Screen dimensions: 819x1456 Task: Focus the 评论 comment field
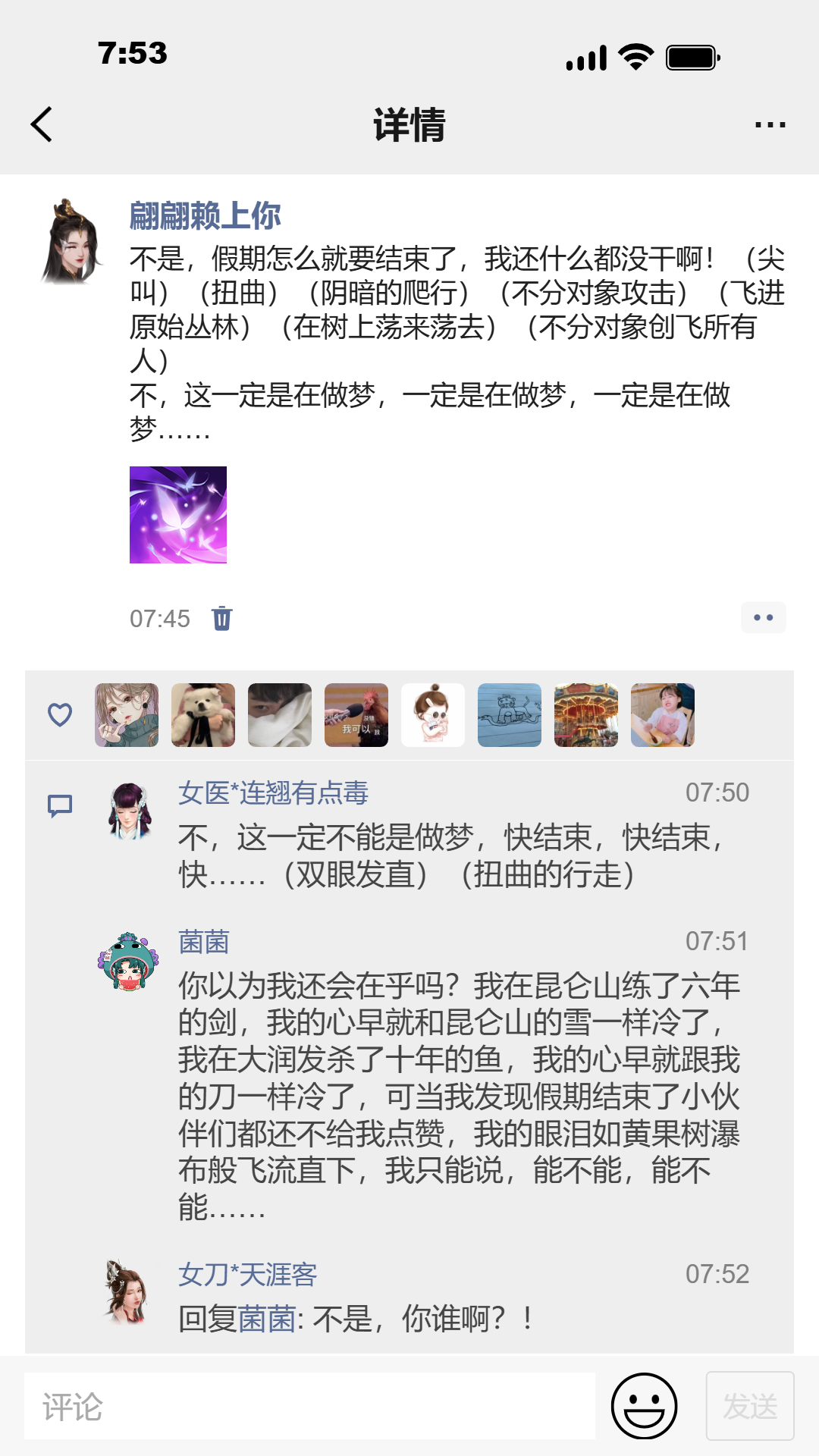309,1407
